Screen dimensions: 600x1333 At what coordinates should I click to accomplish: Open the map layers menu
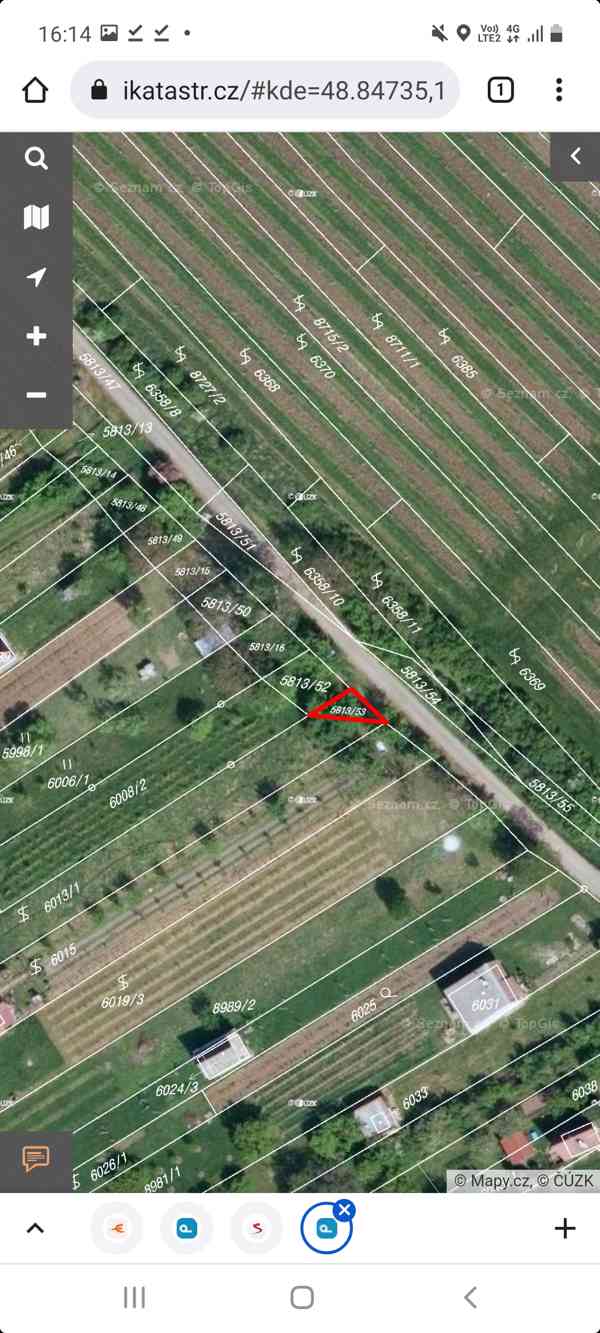point(36,217)
